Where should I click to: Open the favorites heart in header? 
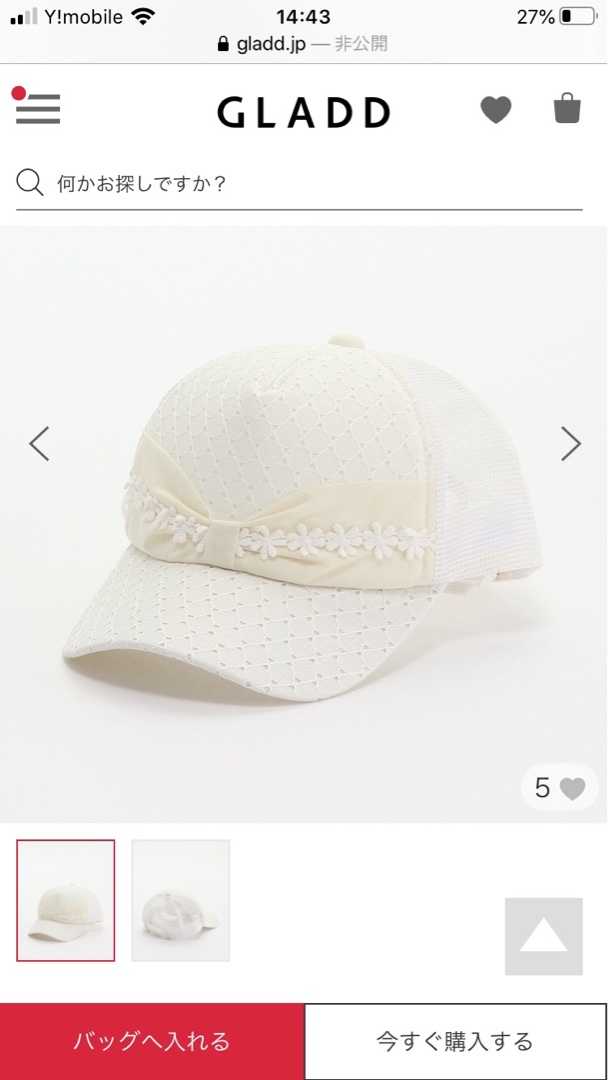tap(496, 109)
